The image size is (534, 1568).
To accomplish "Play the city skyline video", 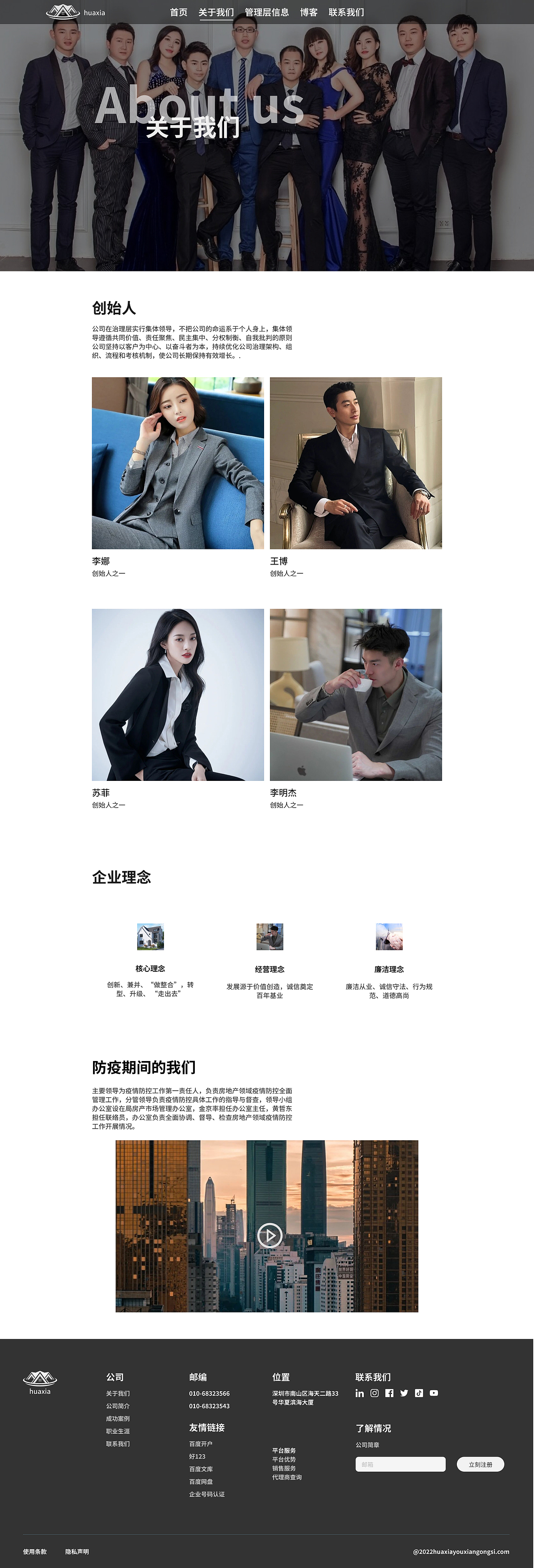I will coord(270,1235).
